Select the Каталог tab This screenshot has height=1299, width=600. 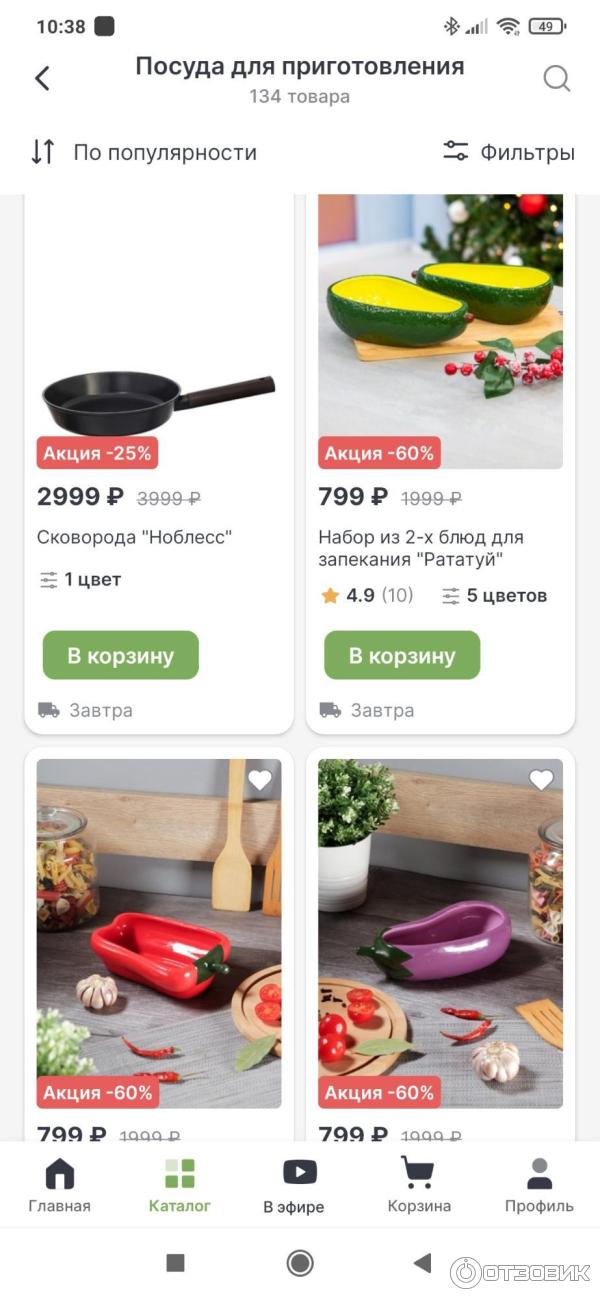(x=180, y=1185)
